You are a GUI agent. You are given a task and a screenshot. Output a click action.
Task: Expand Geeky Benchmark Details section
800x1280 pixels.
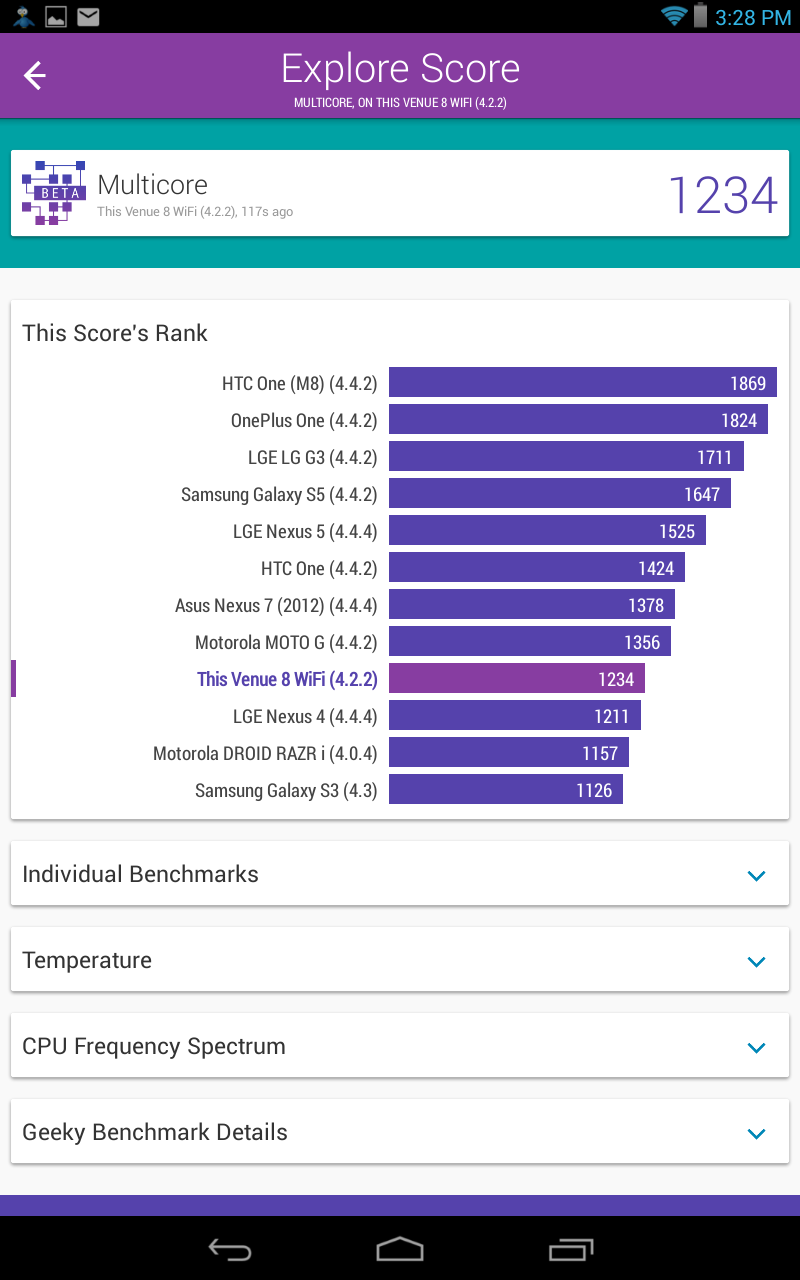tap(400, 1132)
